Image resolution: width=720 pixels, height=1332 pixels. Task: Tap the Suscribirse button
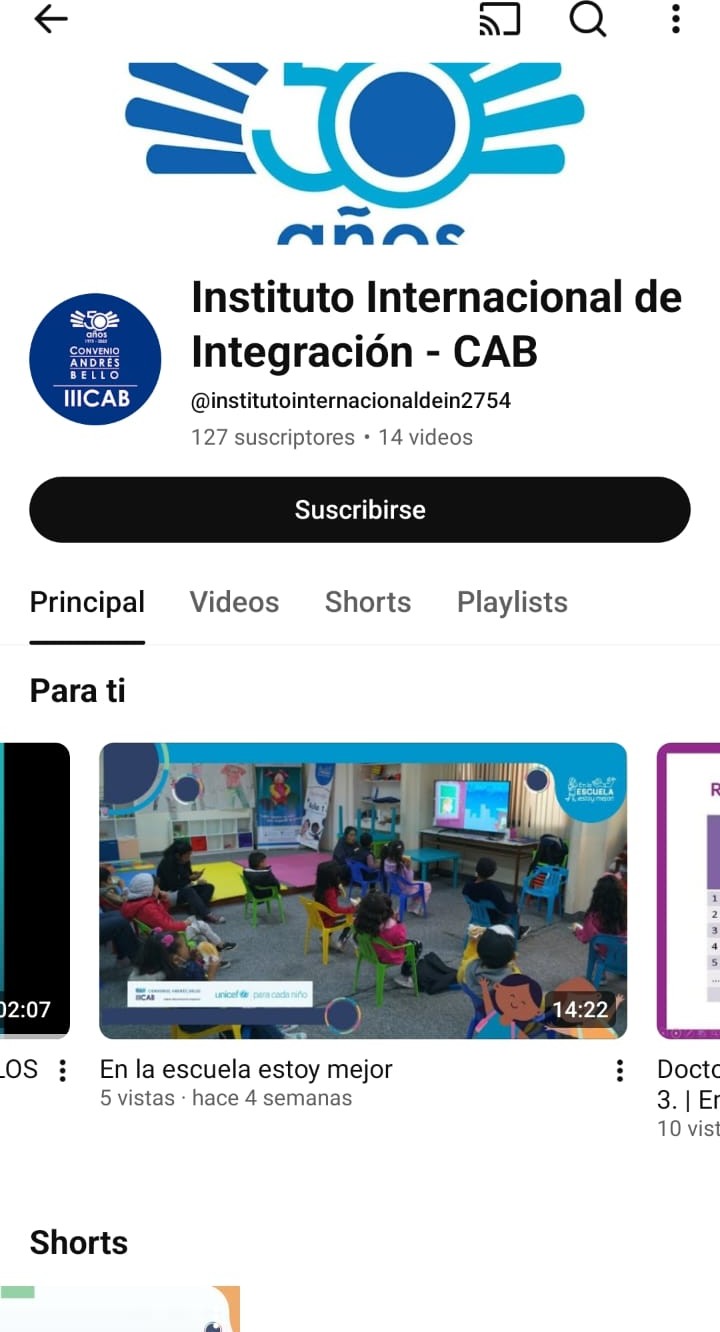click(360, 510)
